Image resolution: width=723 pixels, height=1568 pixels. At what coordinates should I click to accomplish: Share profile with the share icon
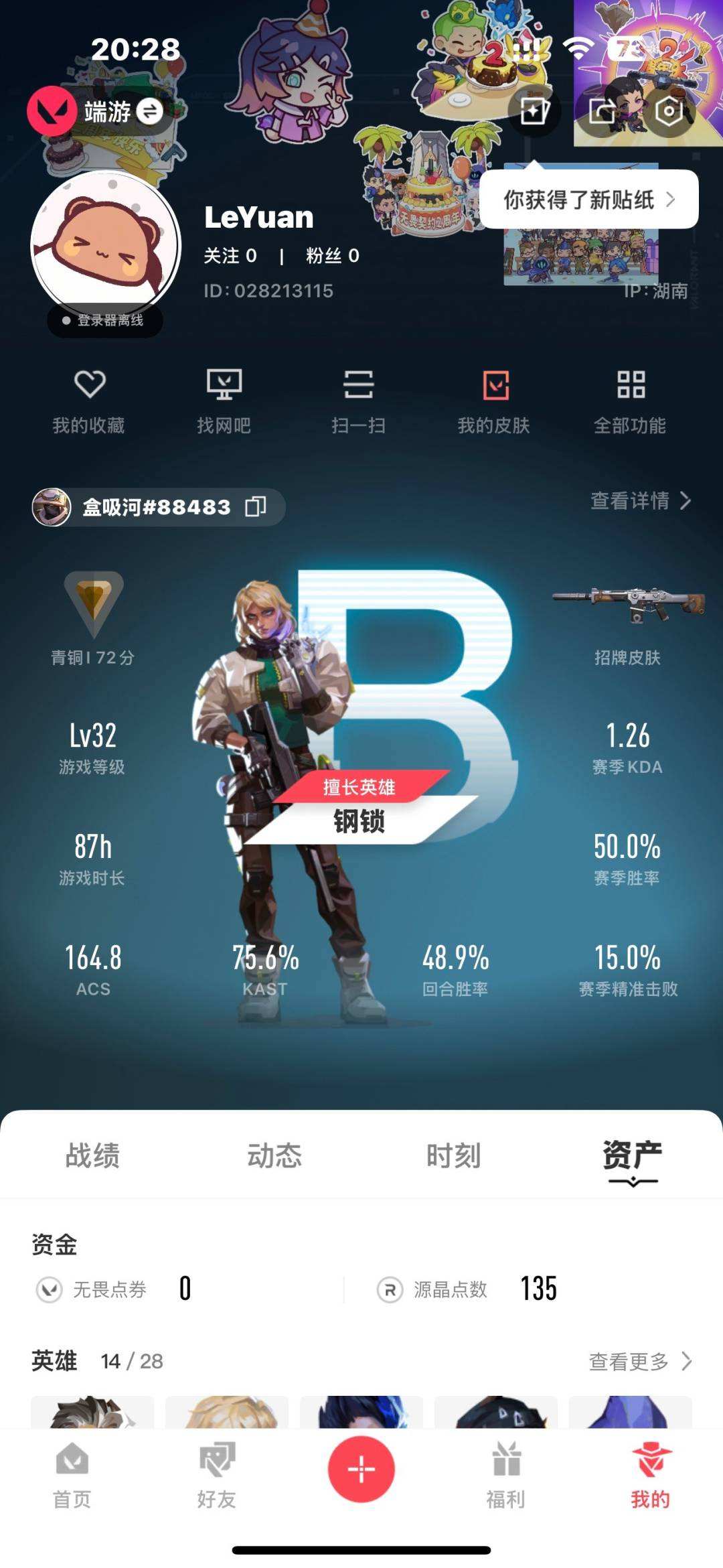[x=602, y=111]
